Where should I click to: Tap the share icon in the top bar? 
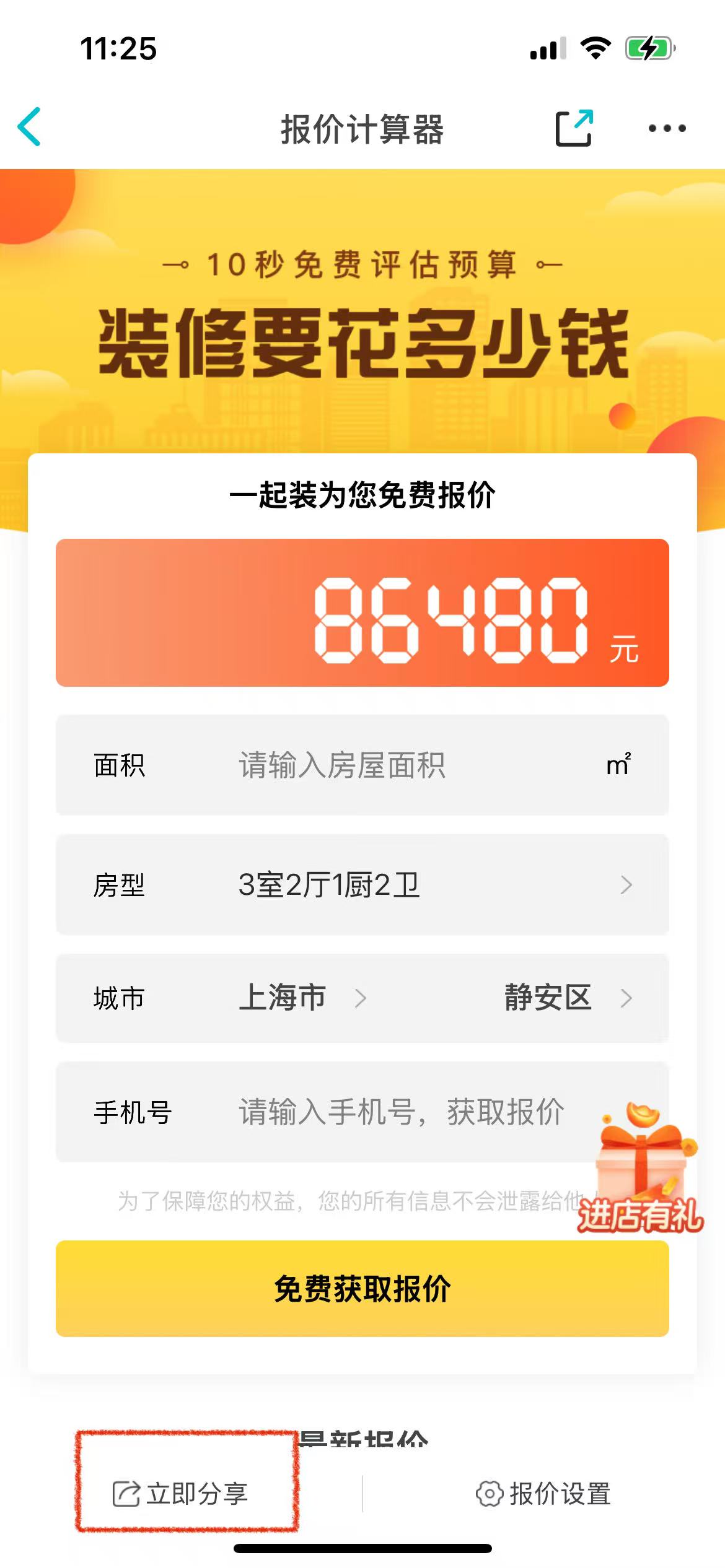tap(574, 128)
